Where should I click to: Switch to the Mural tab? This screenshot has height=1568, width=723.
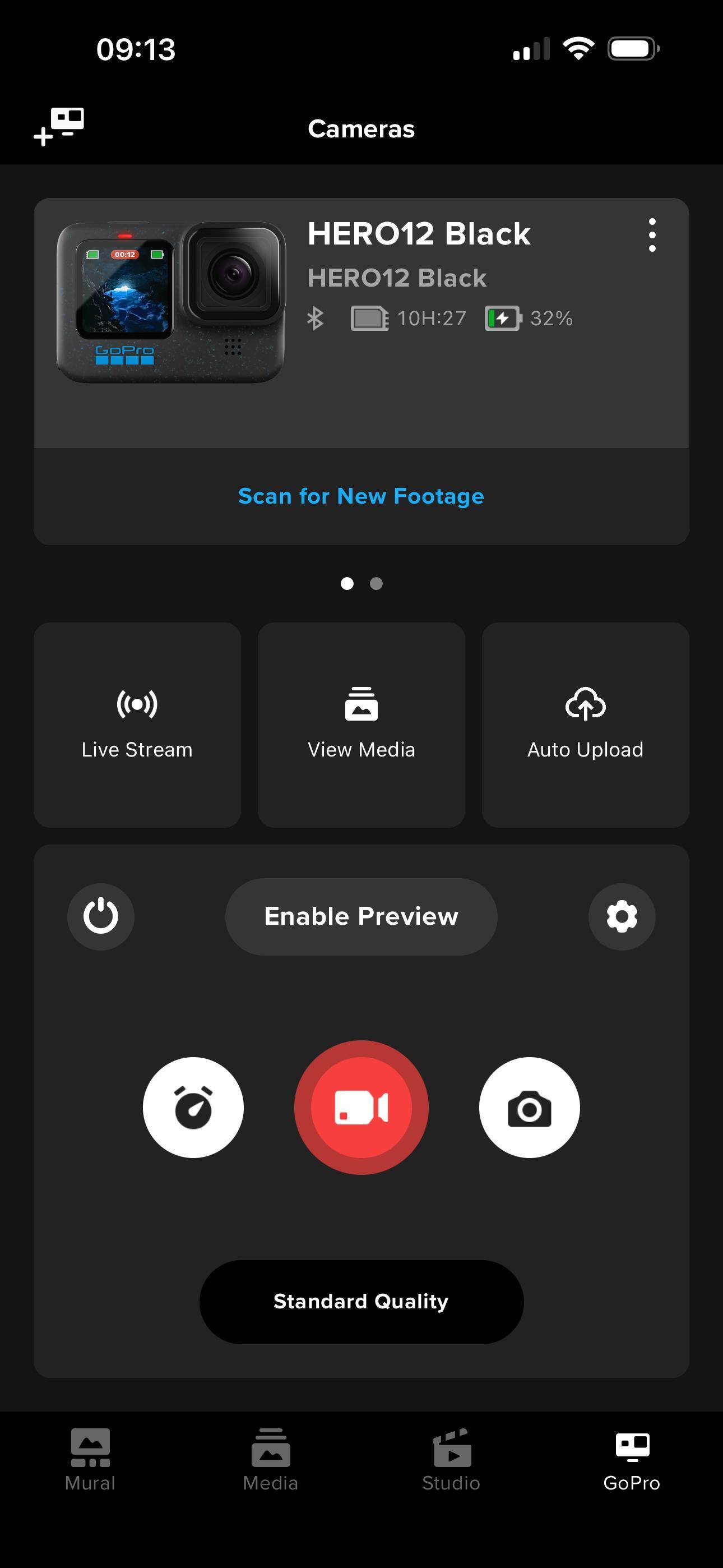90,1460
